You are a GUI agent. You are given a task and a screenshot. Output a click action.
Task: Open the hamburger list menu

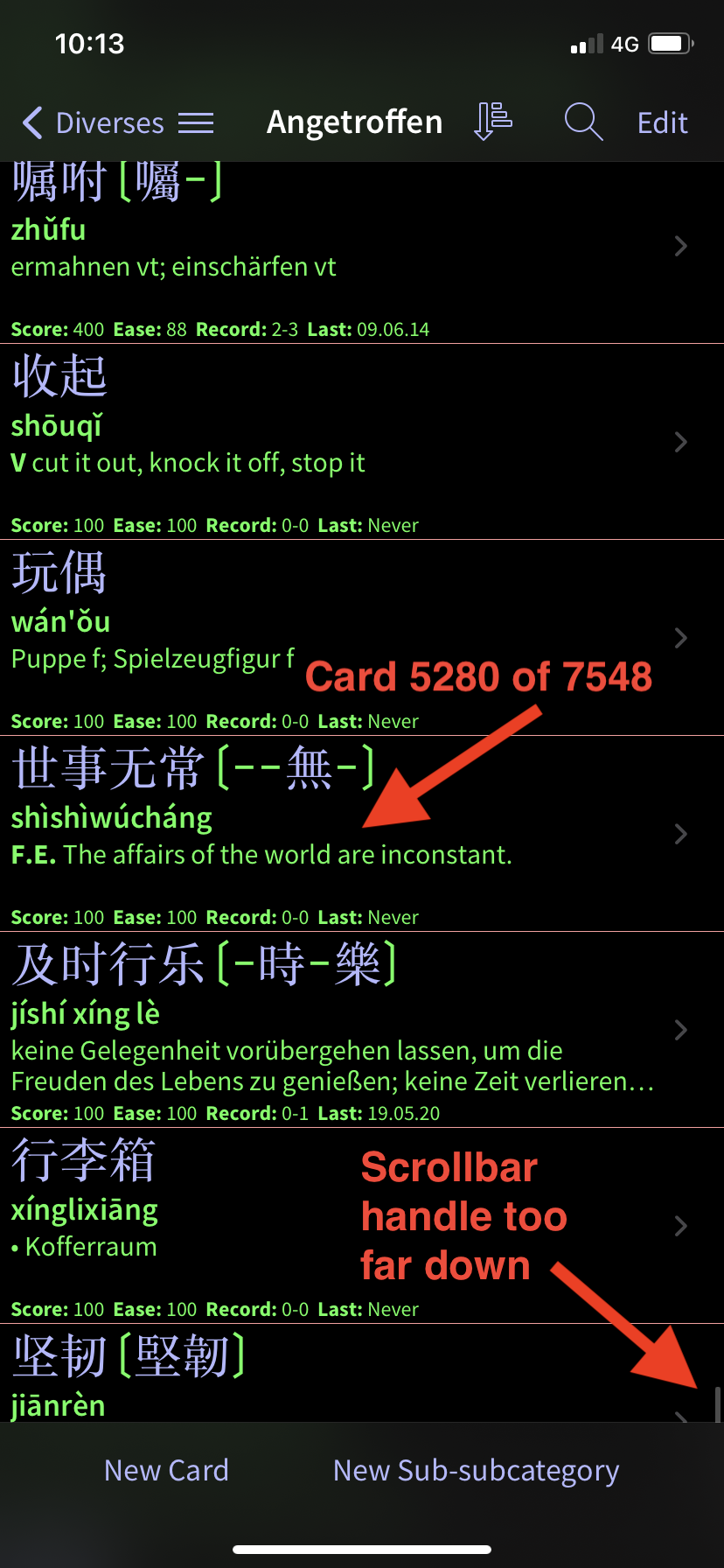[x=196, y=123]
